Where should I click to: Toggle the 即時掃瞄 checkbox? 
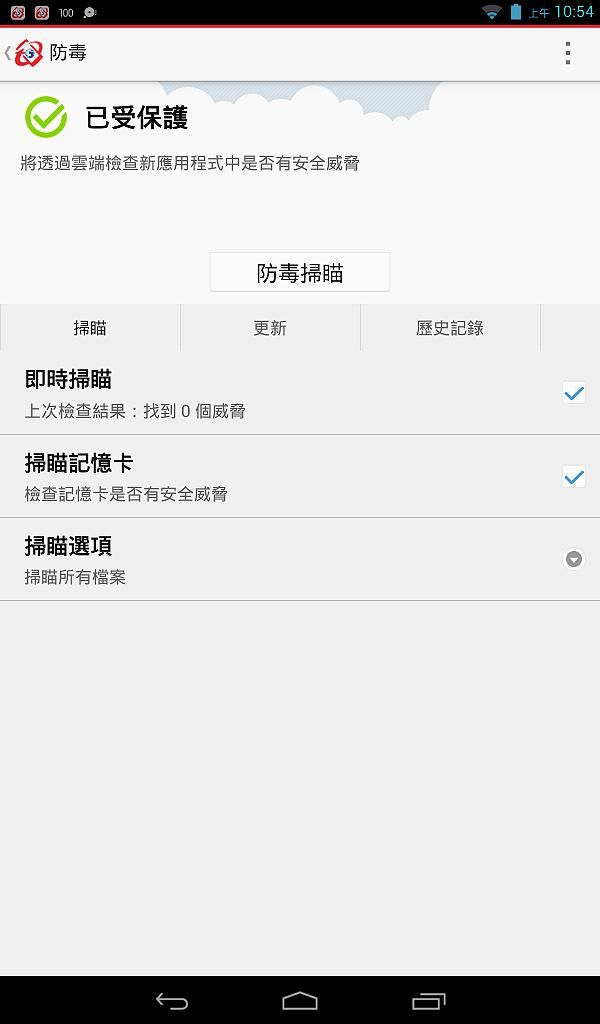click(x=573, y=393)
